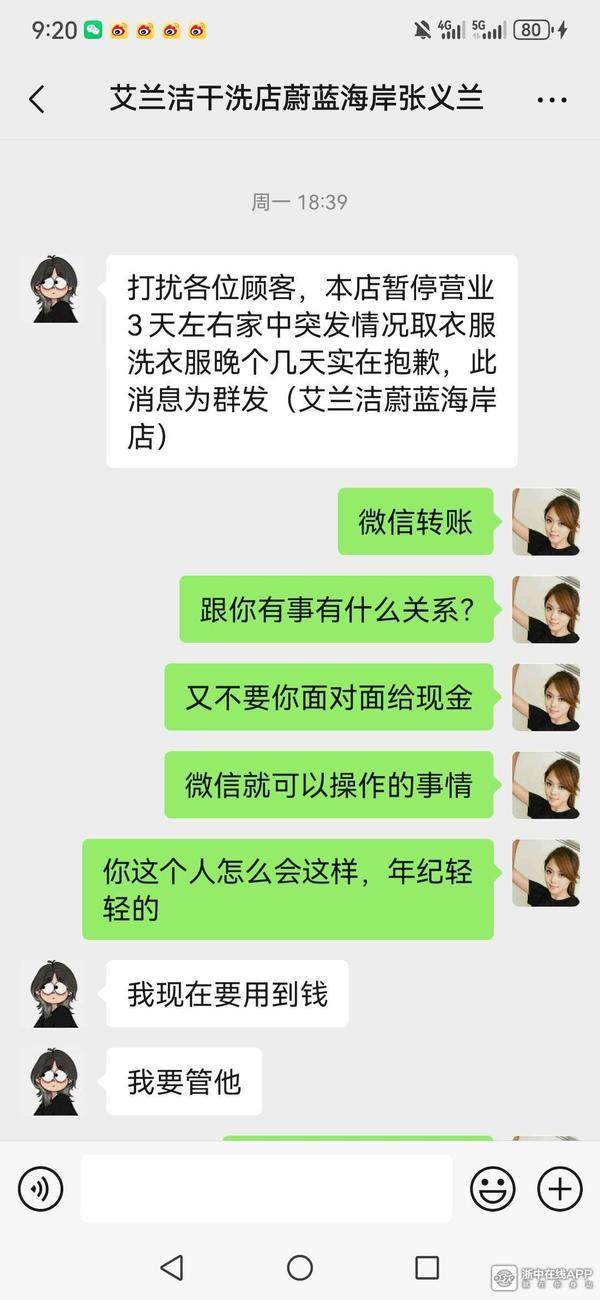Open my avatar next to 微信转账 message
This screenshot has height=1300, width=600.
tap(546, 521)
